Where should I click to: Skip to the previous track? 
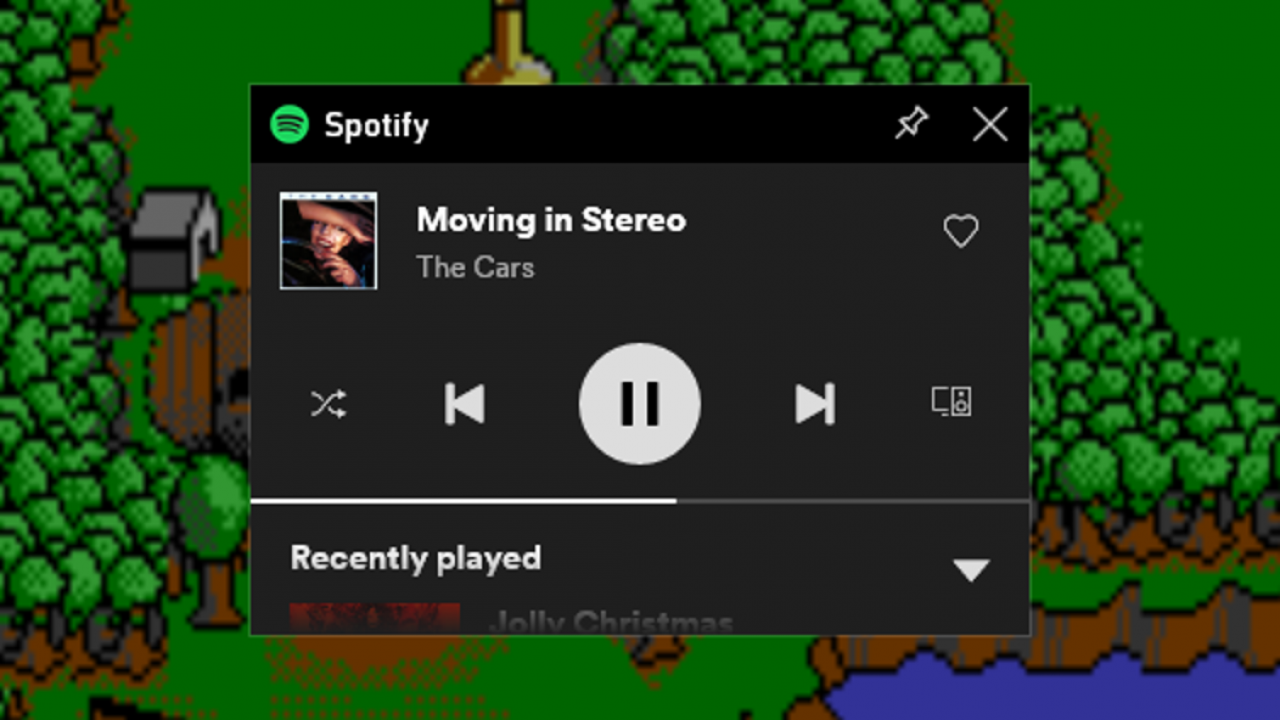click(465, 404)
